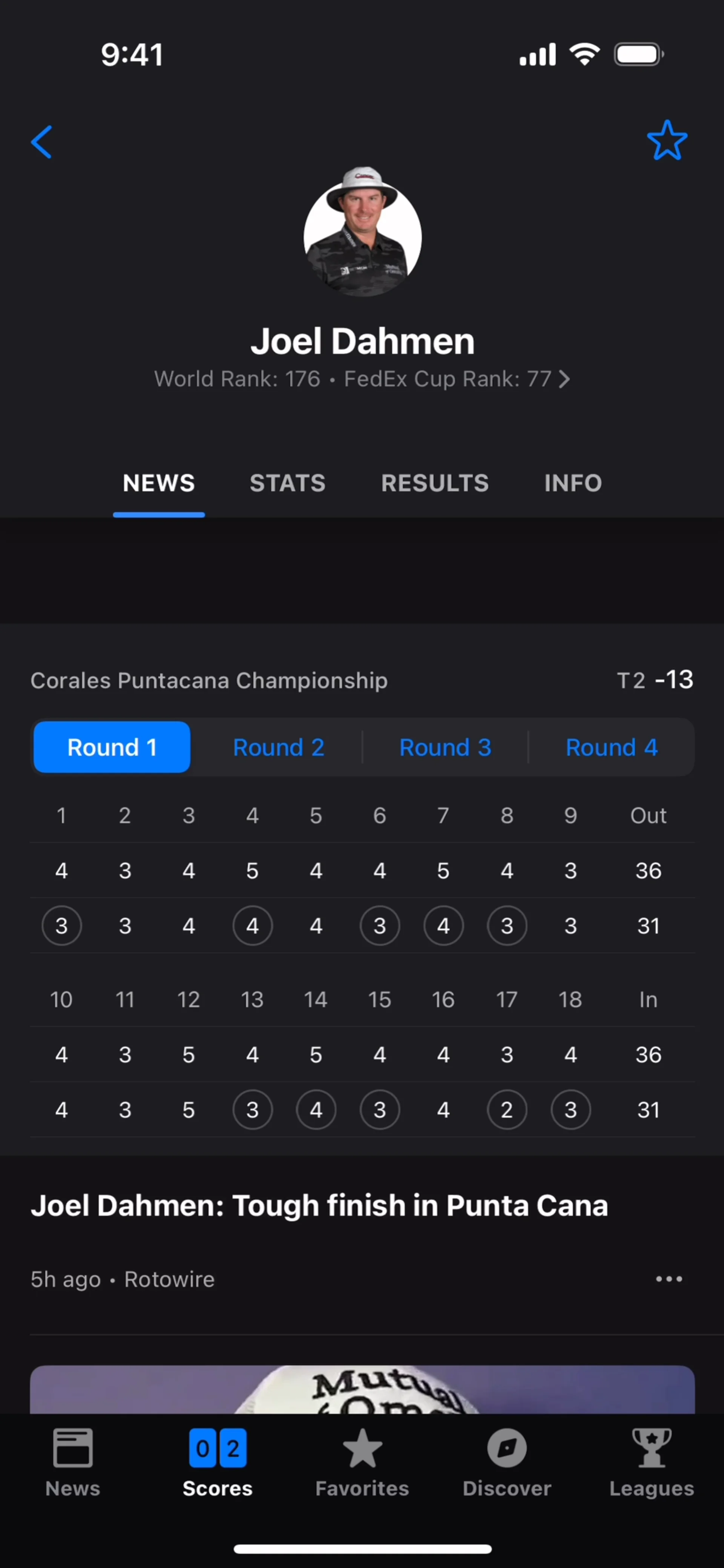Open the RESULTS tab
This screenshot has height=1568, width=724.
[x=435, y=483]
